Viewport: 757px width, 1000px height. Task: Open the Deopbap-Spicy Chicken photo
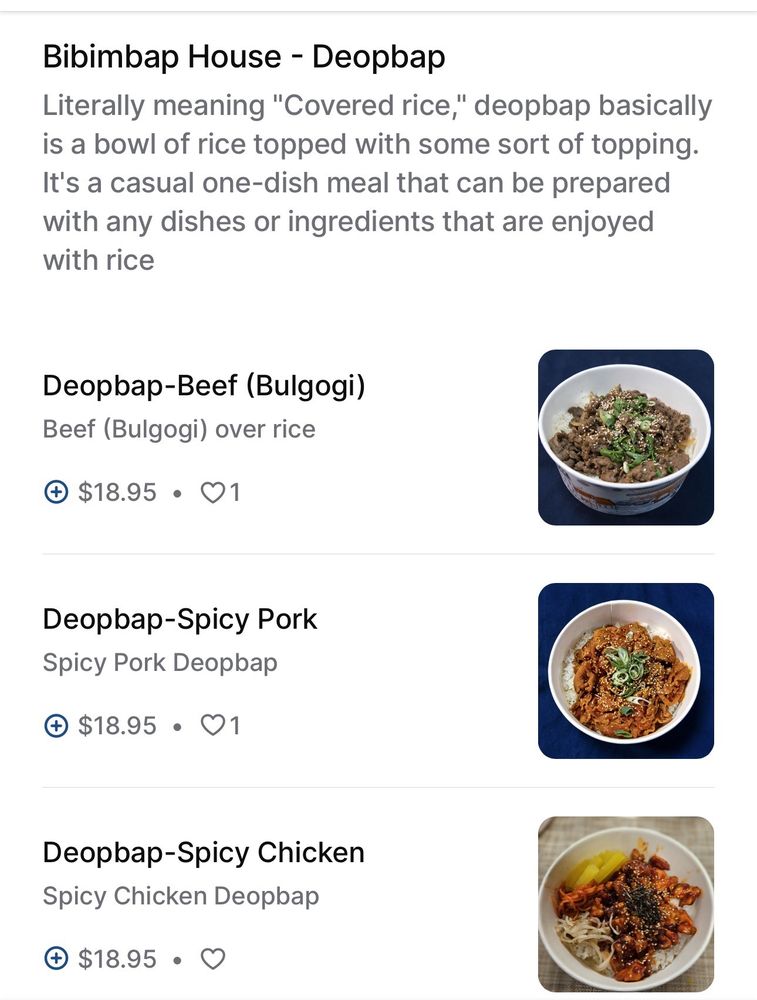pyautogui.click(x=625, y=904)
